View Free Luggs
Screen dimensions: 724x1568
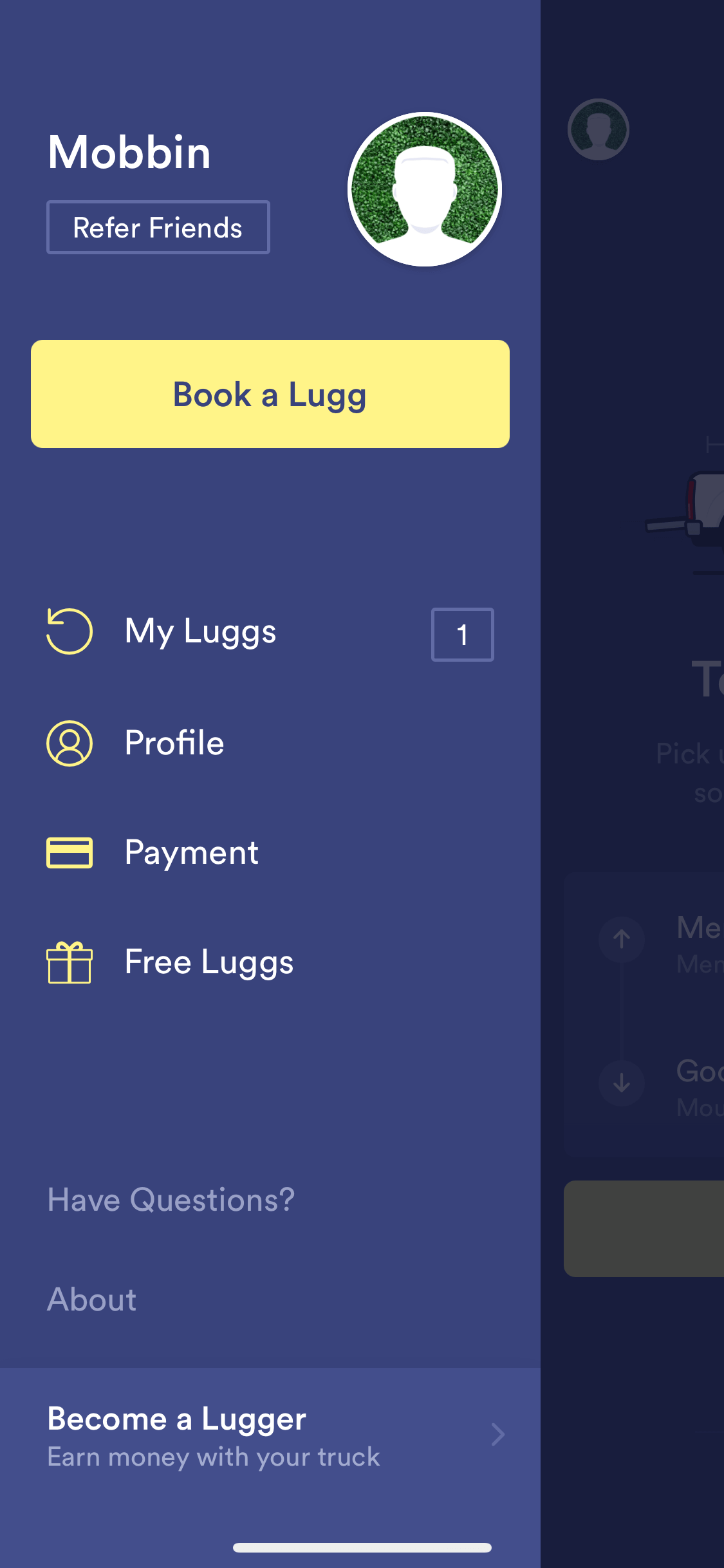tap(270, 962)
